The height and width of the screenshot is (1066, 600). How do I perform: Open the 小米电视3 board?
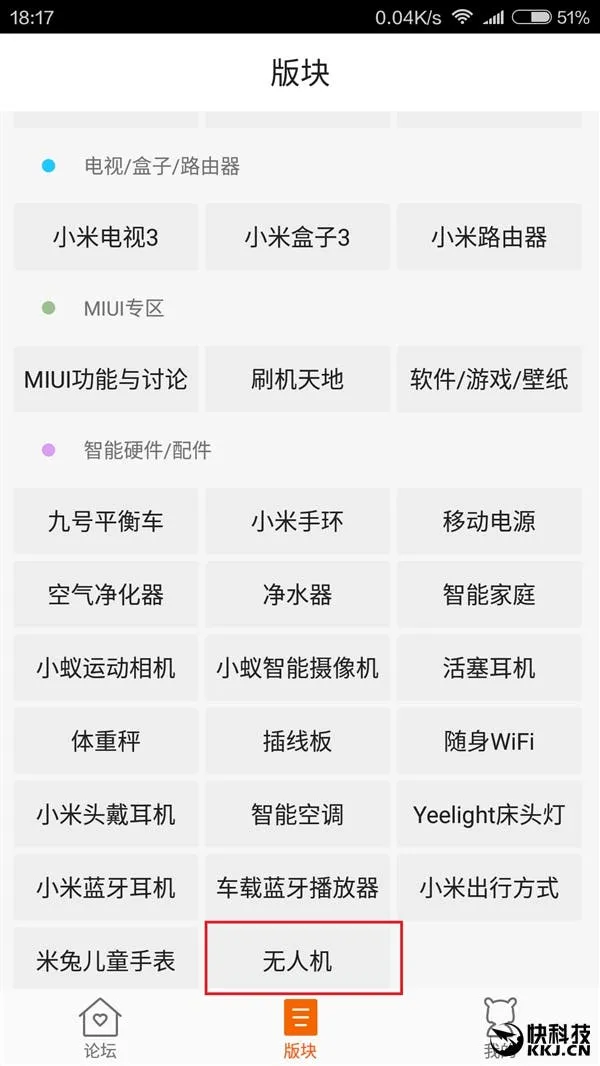[106, 237]
